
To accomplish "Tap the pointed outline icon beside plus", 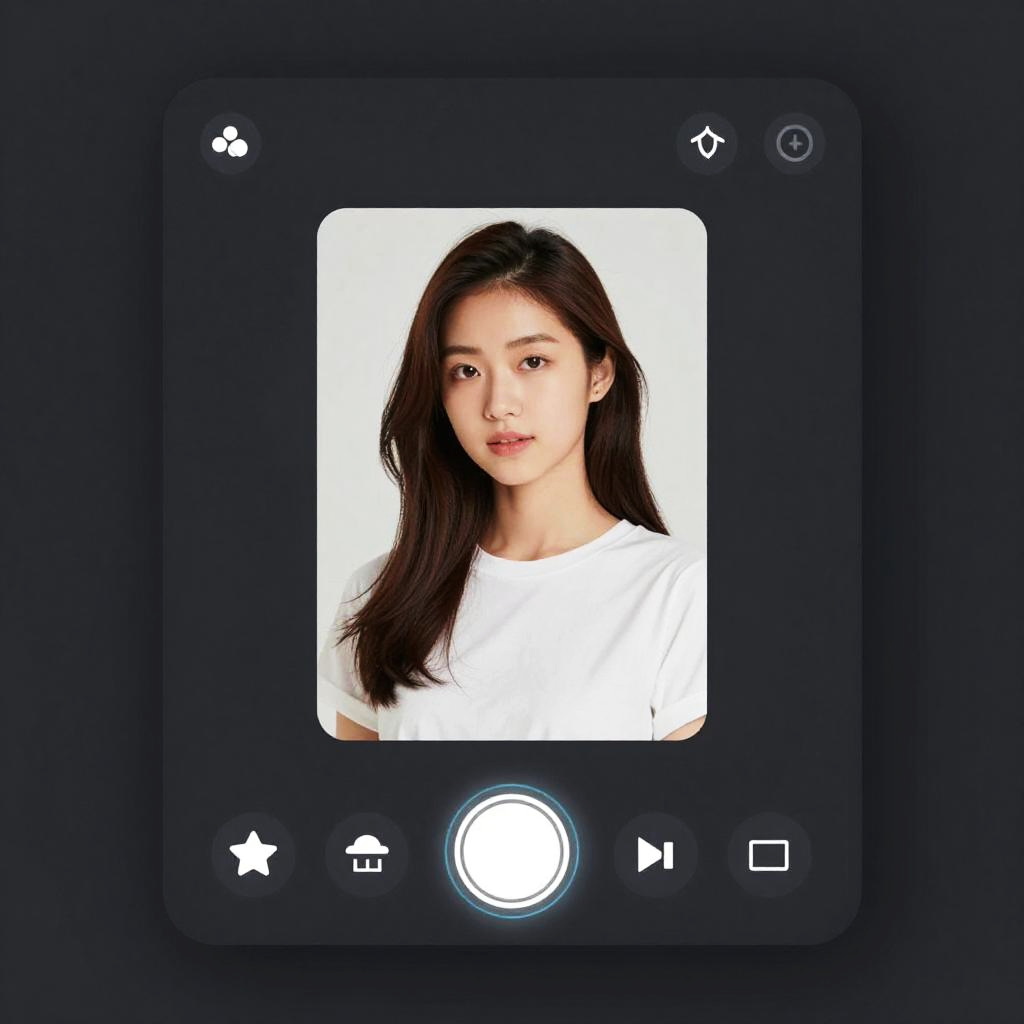I will click(x=707, y=144).
